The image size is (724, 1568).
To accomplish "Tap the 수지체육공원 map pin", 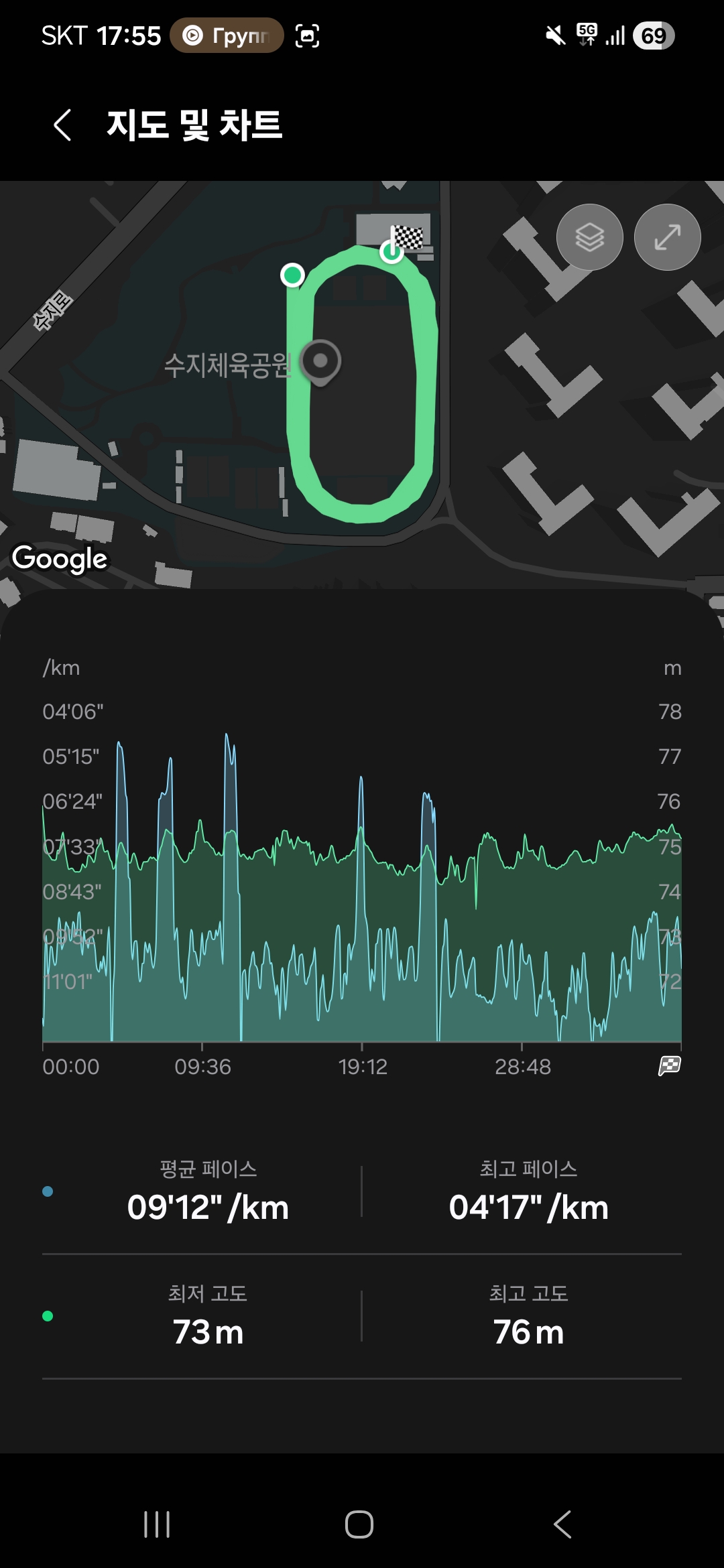I will 320,362.
